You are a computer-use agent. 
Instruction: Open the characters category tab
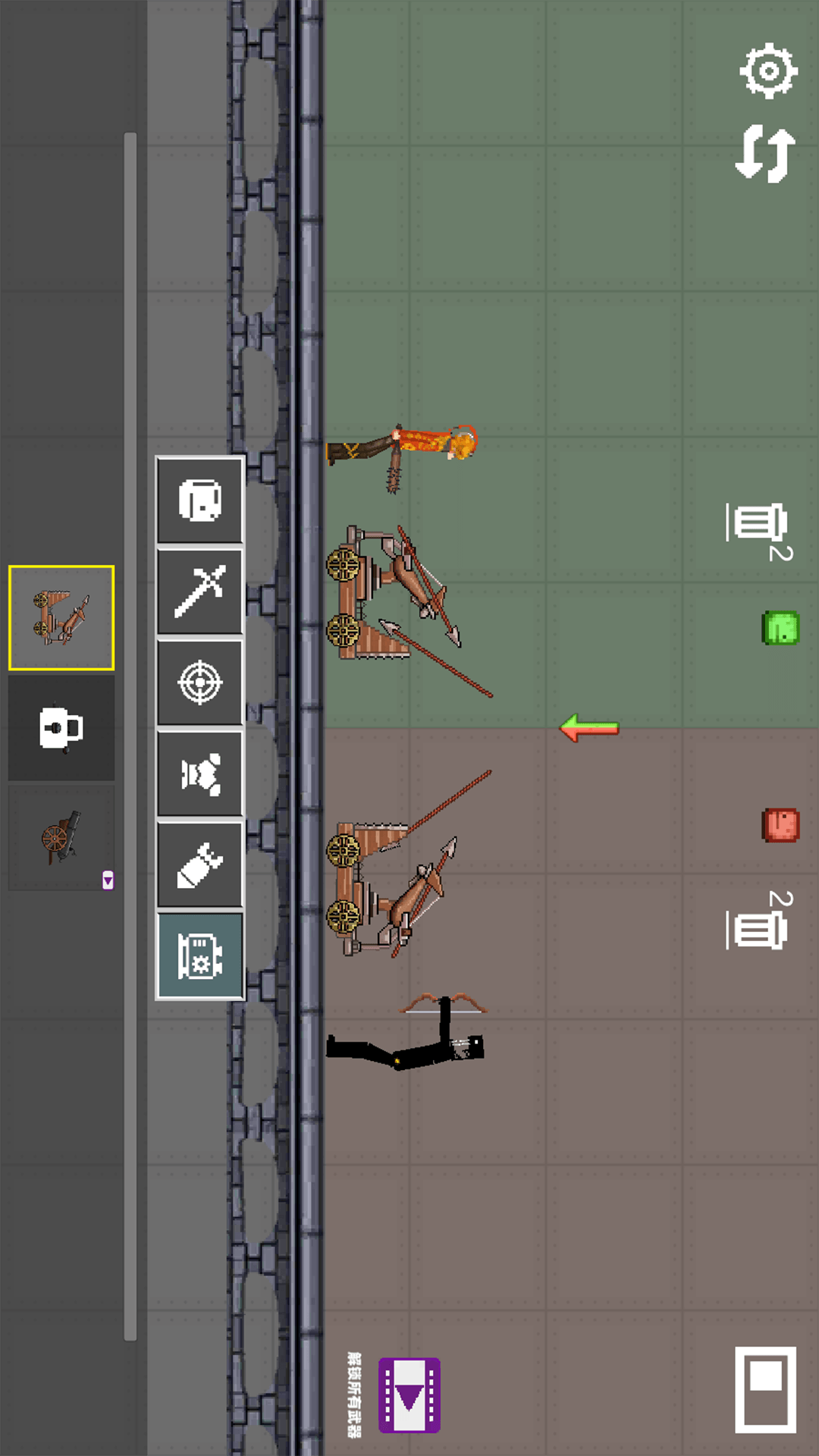[200, 500]
